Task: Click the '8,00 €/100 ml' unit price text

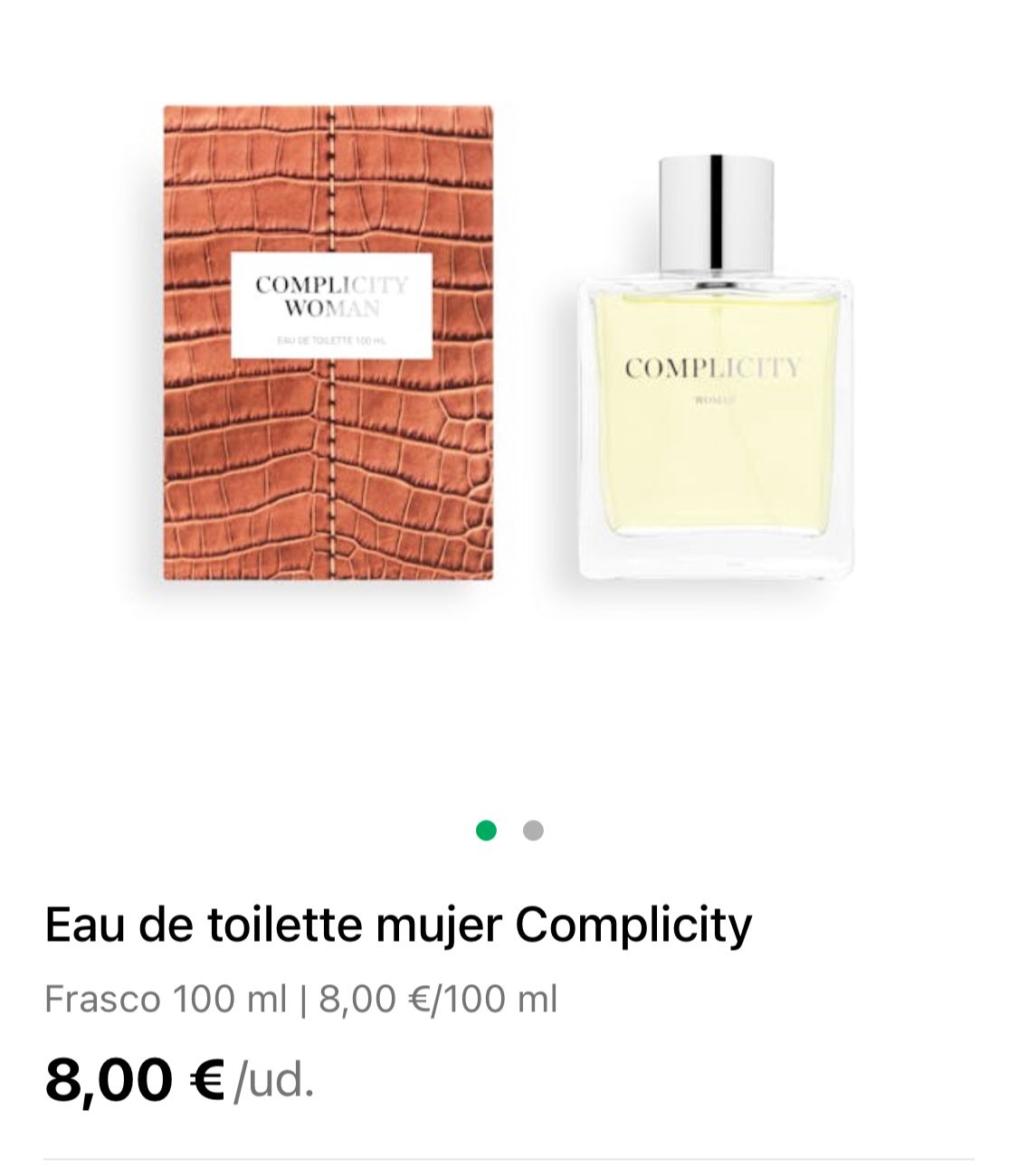Action: tap(434, 1000)
